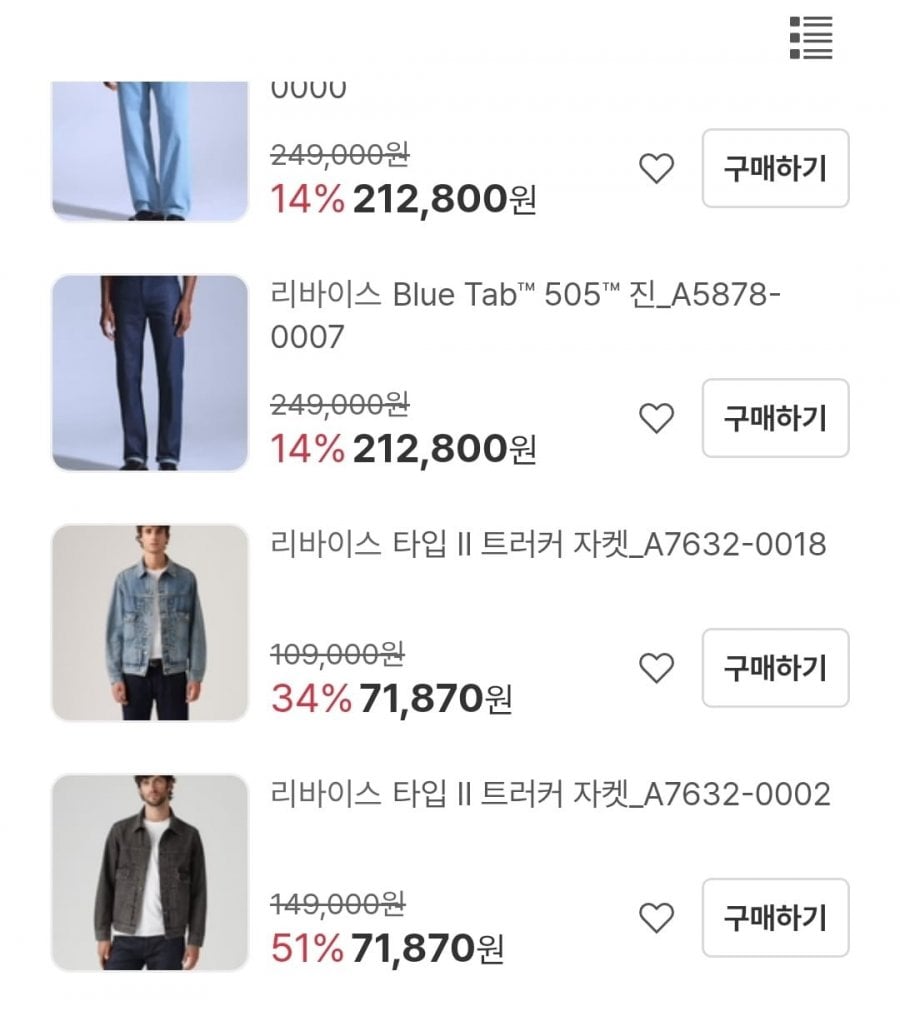Tap 구매하기 for trucker jacket A7632-0018

(775, 668)
